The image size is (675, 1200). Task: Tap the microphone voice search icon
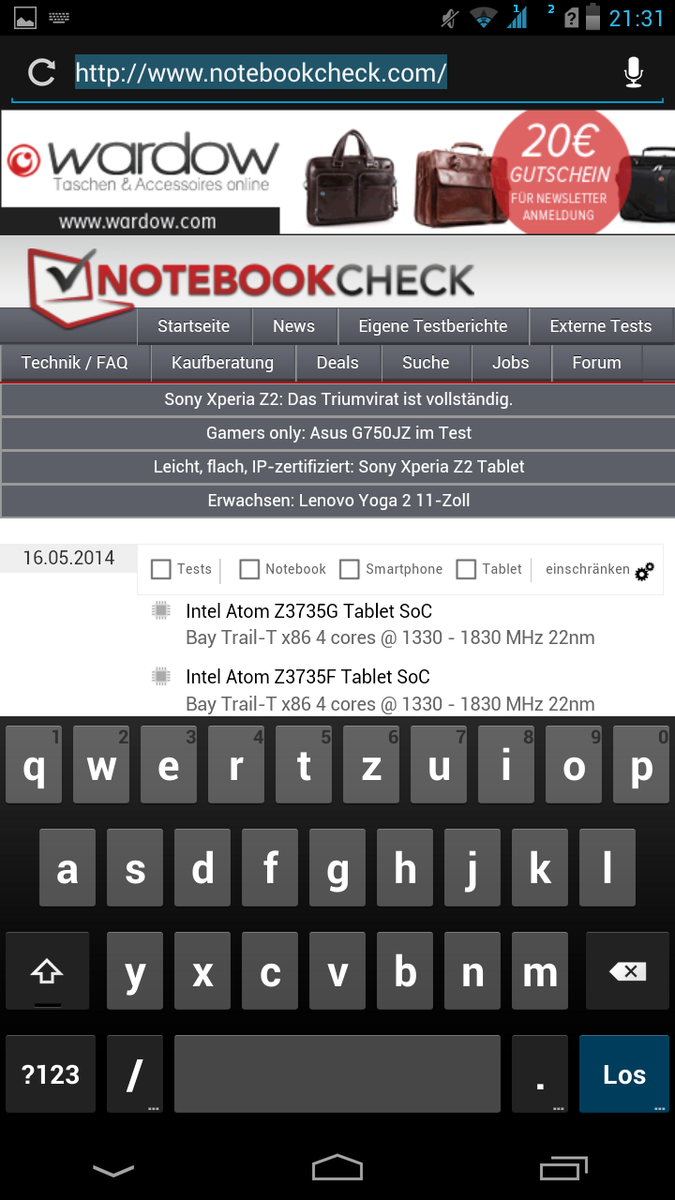(632, 73)
